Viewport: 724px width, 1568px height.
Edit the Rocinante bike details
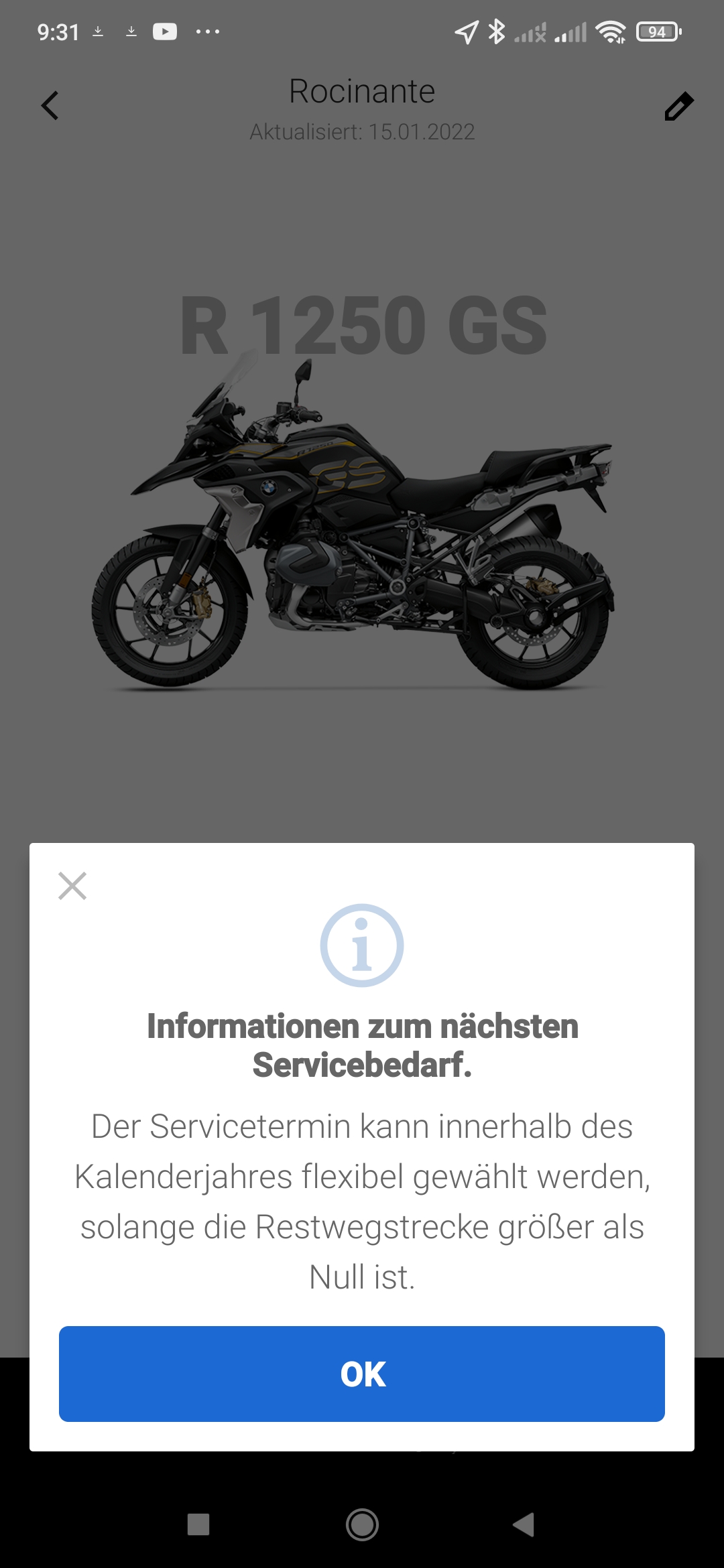pos(678,107)
